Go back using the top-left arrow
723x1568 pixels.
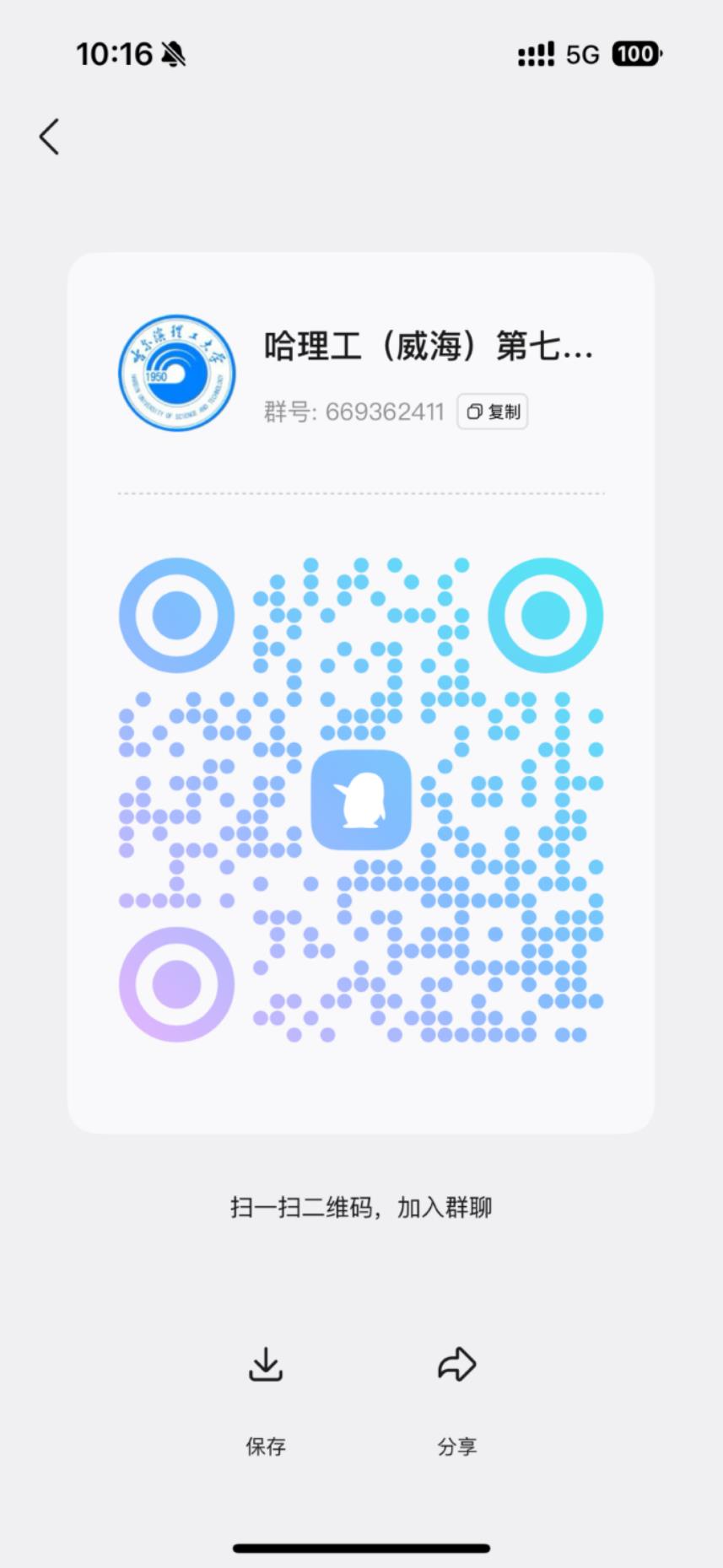coord(49,137)
